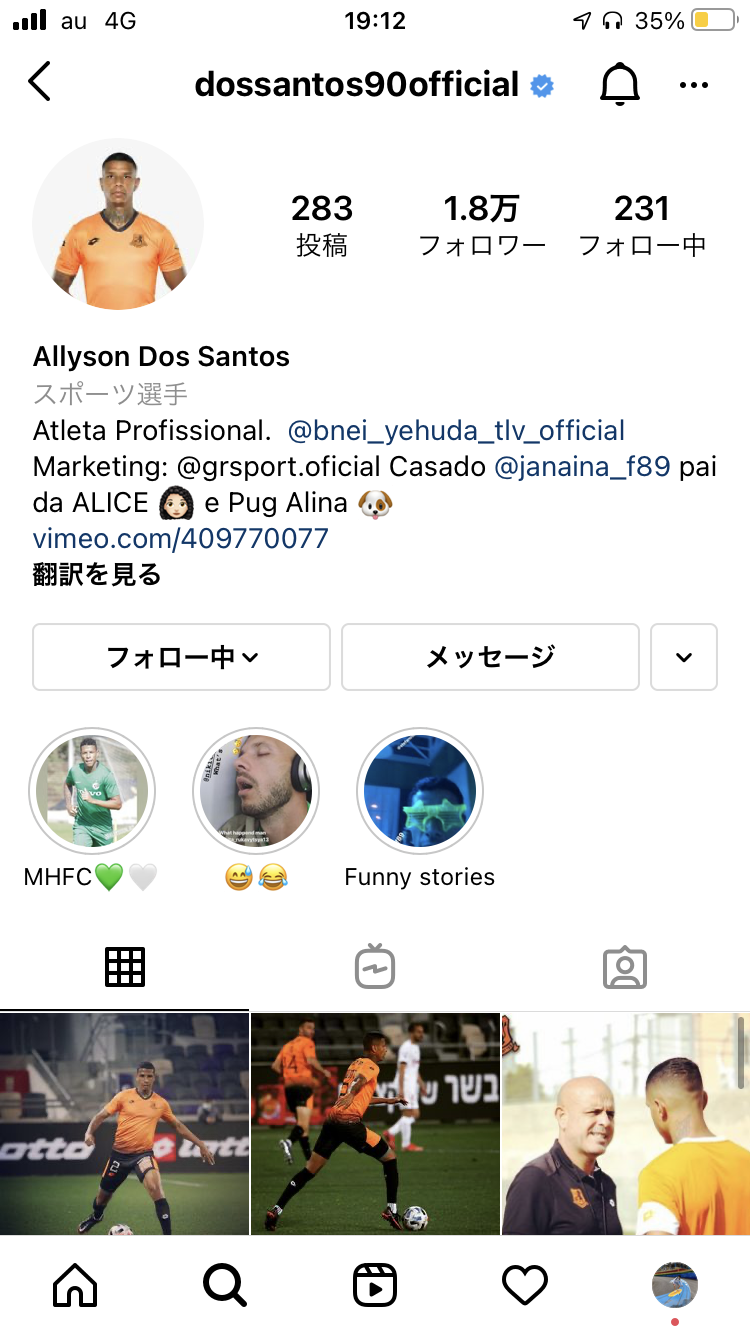Open the Reels tab

375,1284
